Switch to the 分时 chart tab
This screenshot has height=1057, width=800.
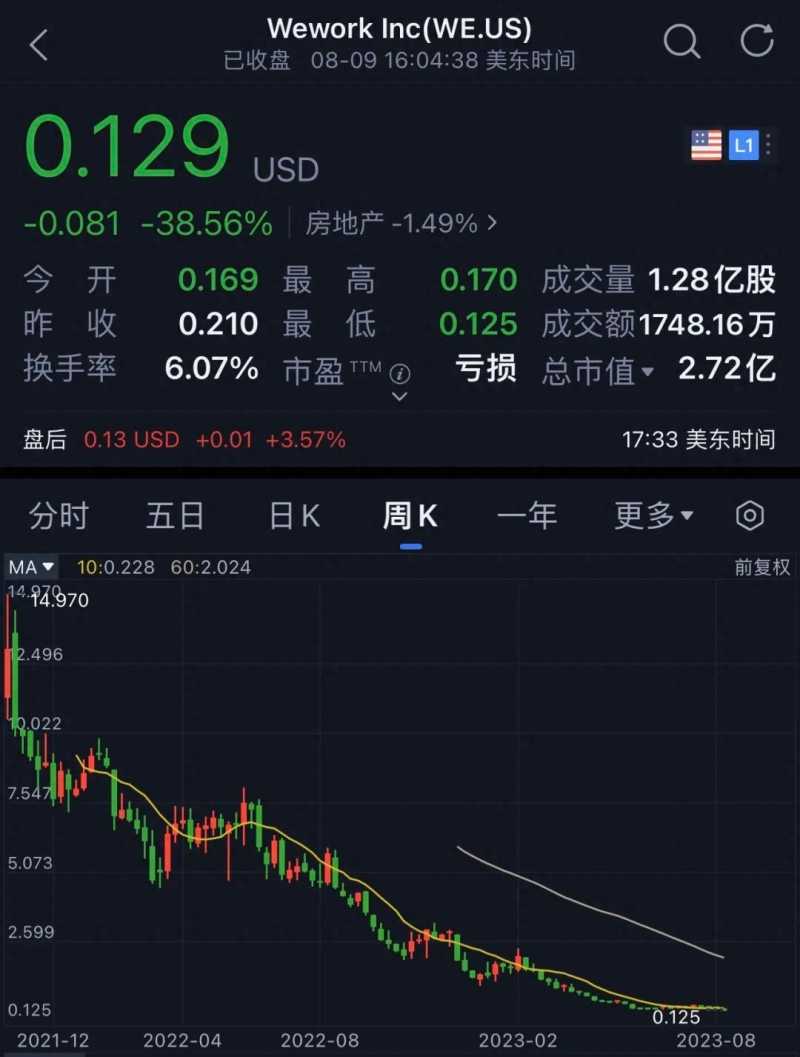[59, 516]
